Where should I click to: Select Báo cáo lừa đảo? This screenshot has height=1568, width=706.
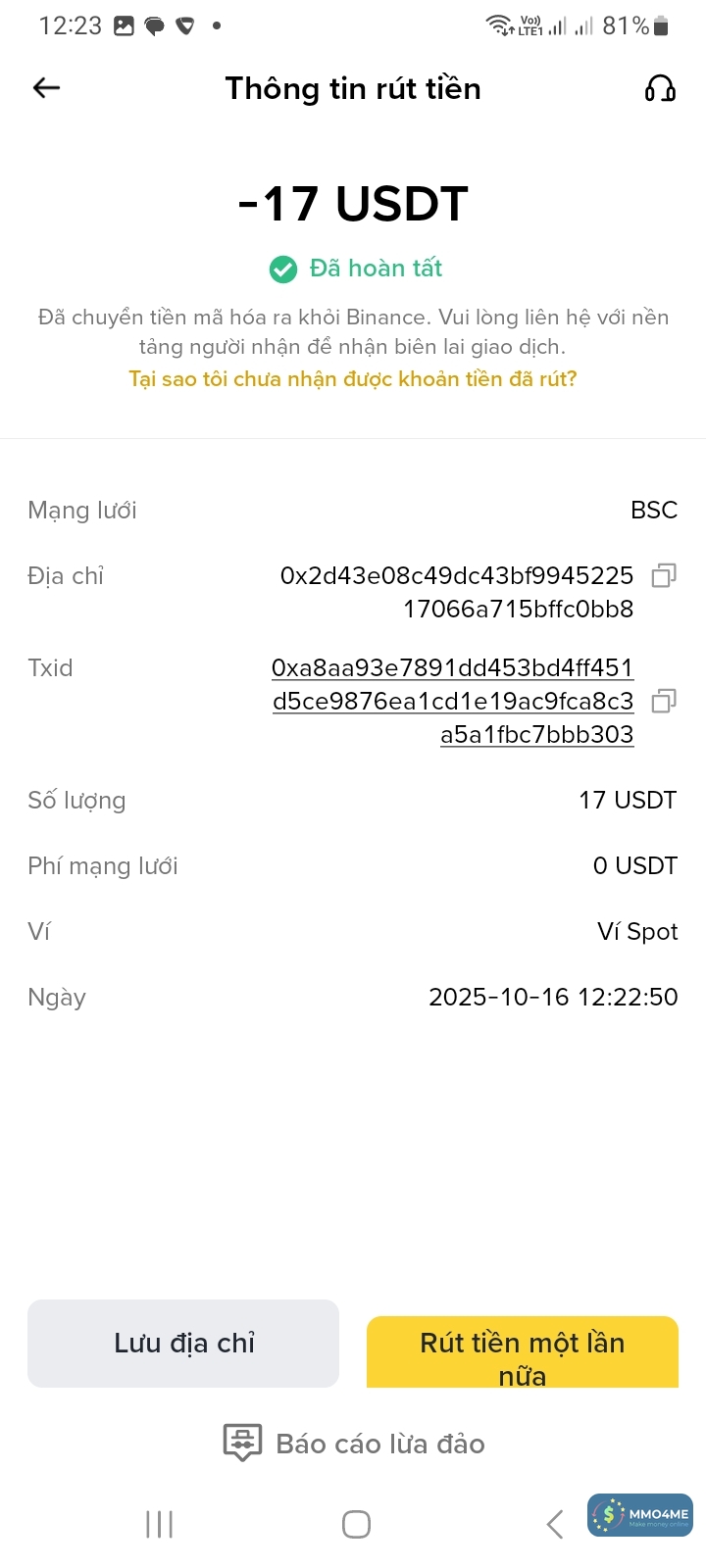point(355,1444)
